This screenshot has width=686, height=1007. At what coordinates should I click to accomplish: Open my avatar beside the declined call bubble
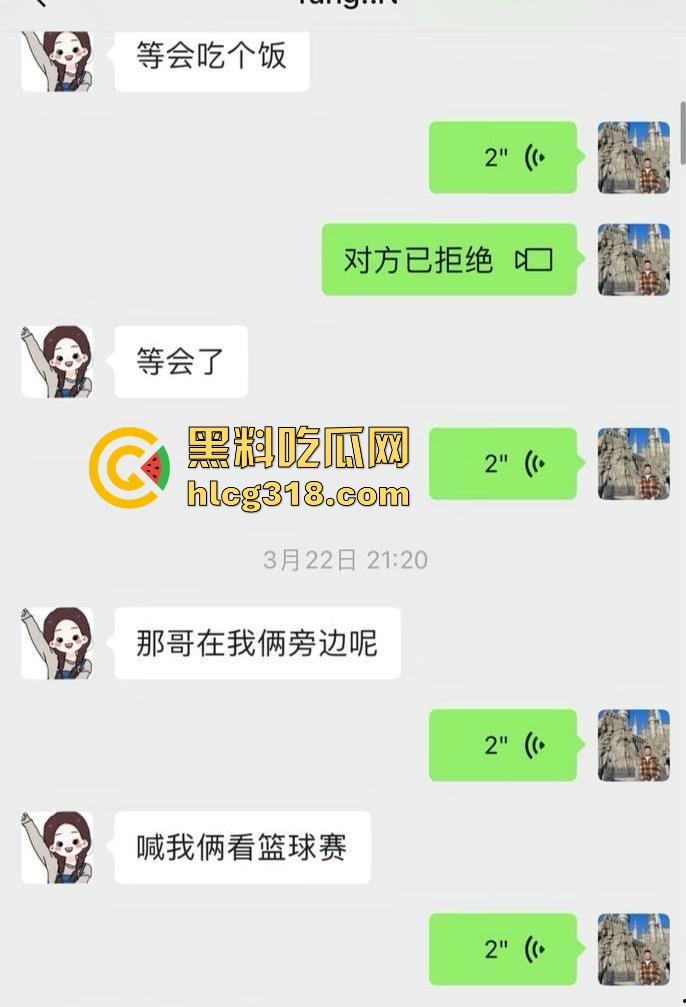633,260
